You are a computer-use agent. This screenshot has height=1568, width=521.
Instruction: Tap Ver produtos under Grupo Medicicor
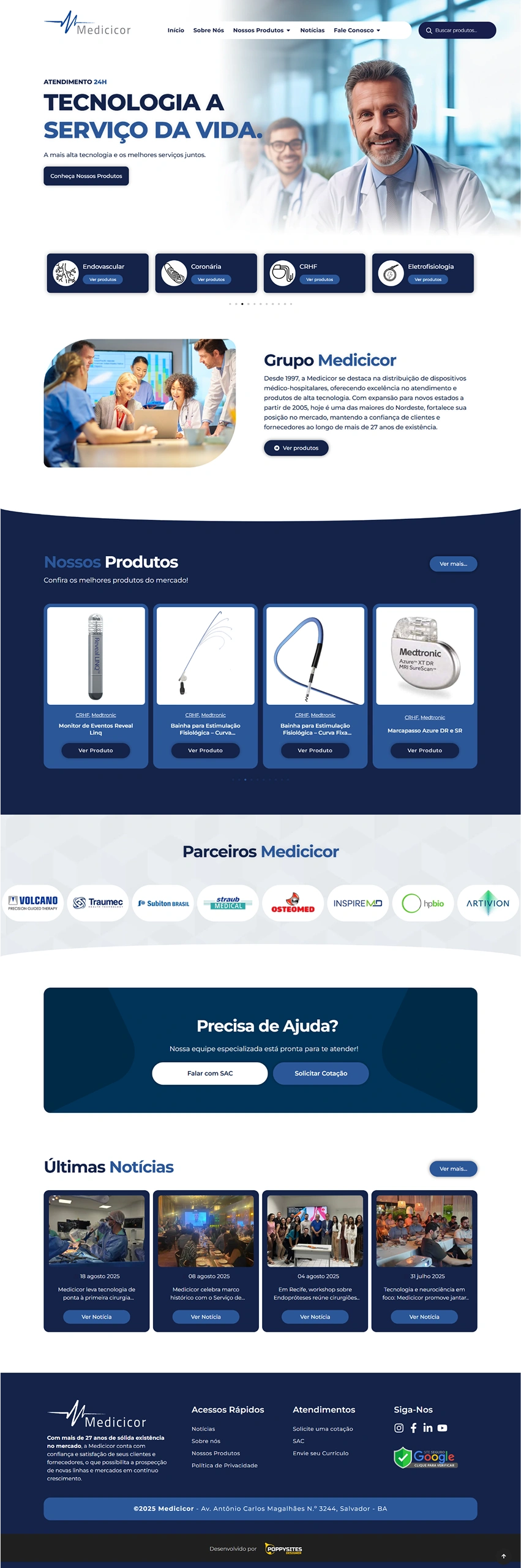click(296, 448)
